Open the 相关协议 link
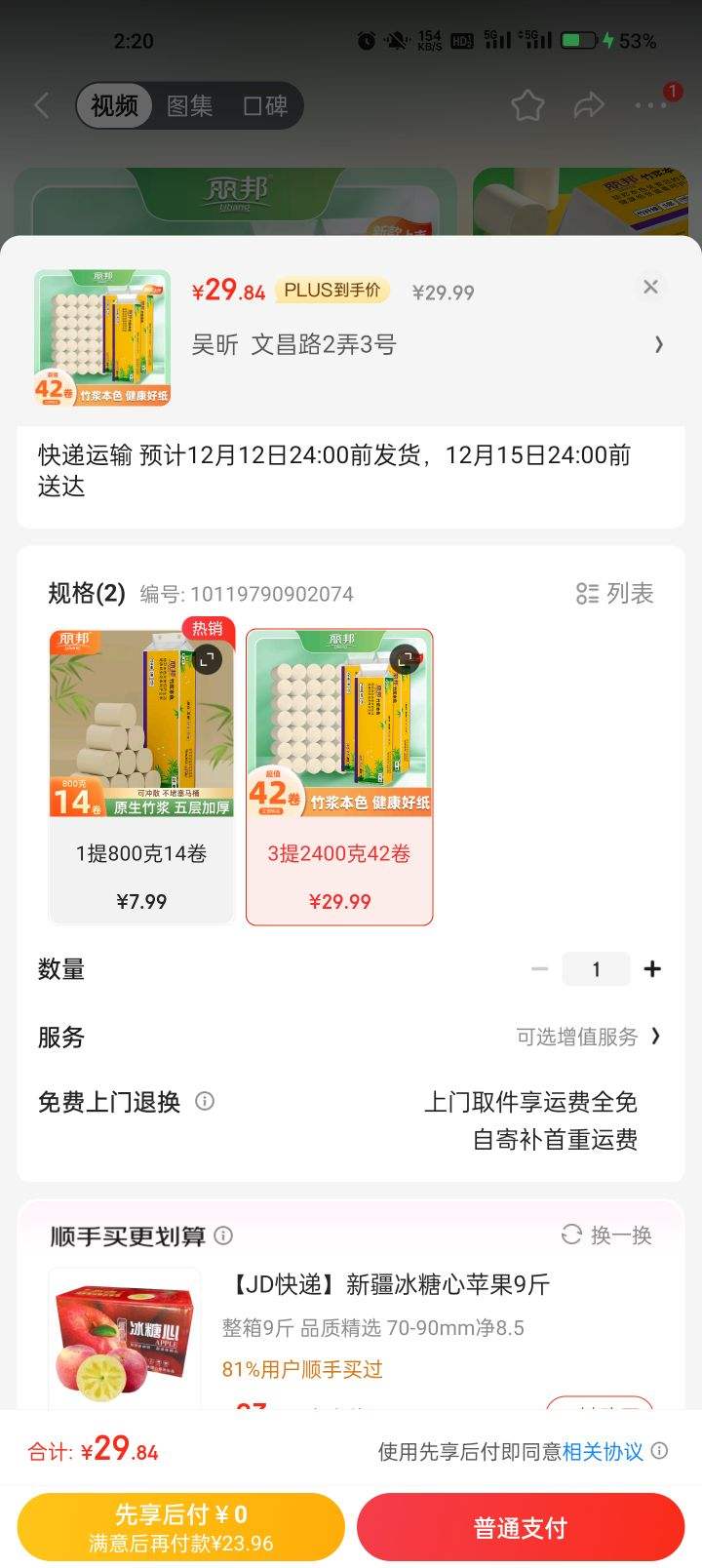The image size is (702, 1568). (603, 1451)
